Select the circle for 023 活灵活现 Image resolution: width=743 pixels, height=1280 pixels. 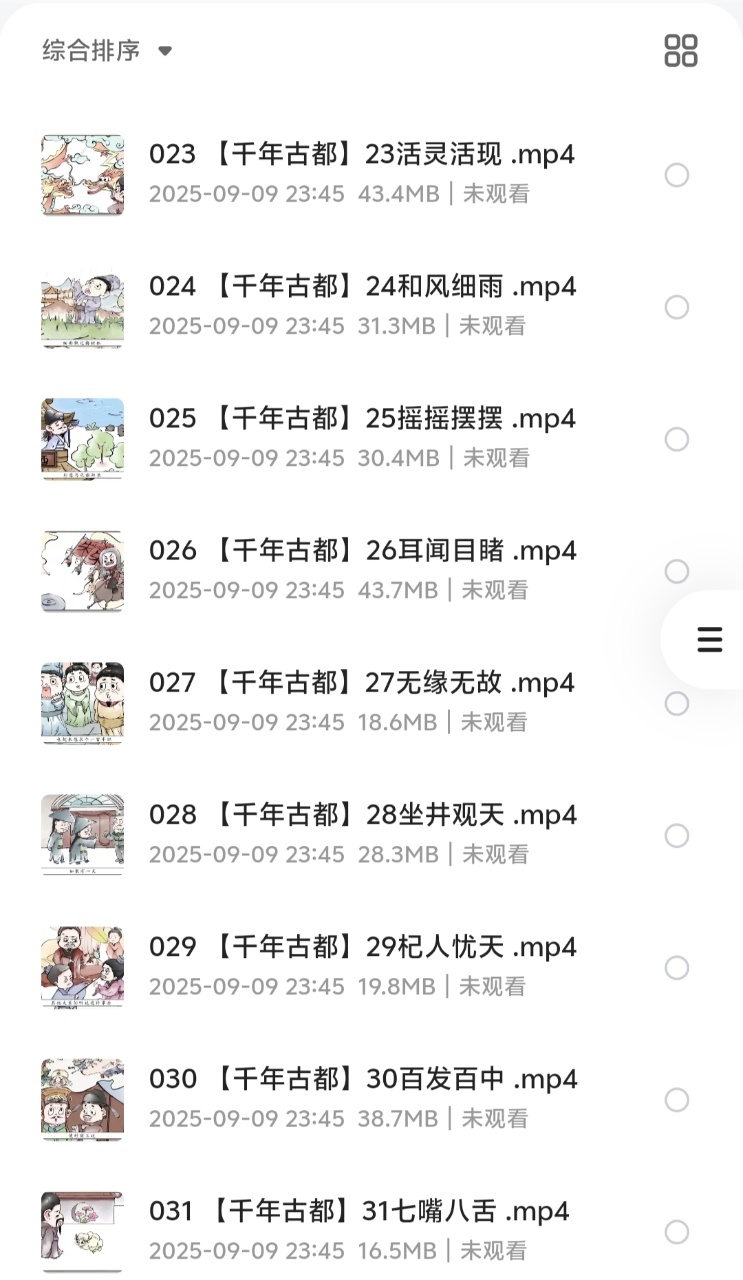677,175
